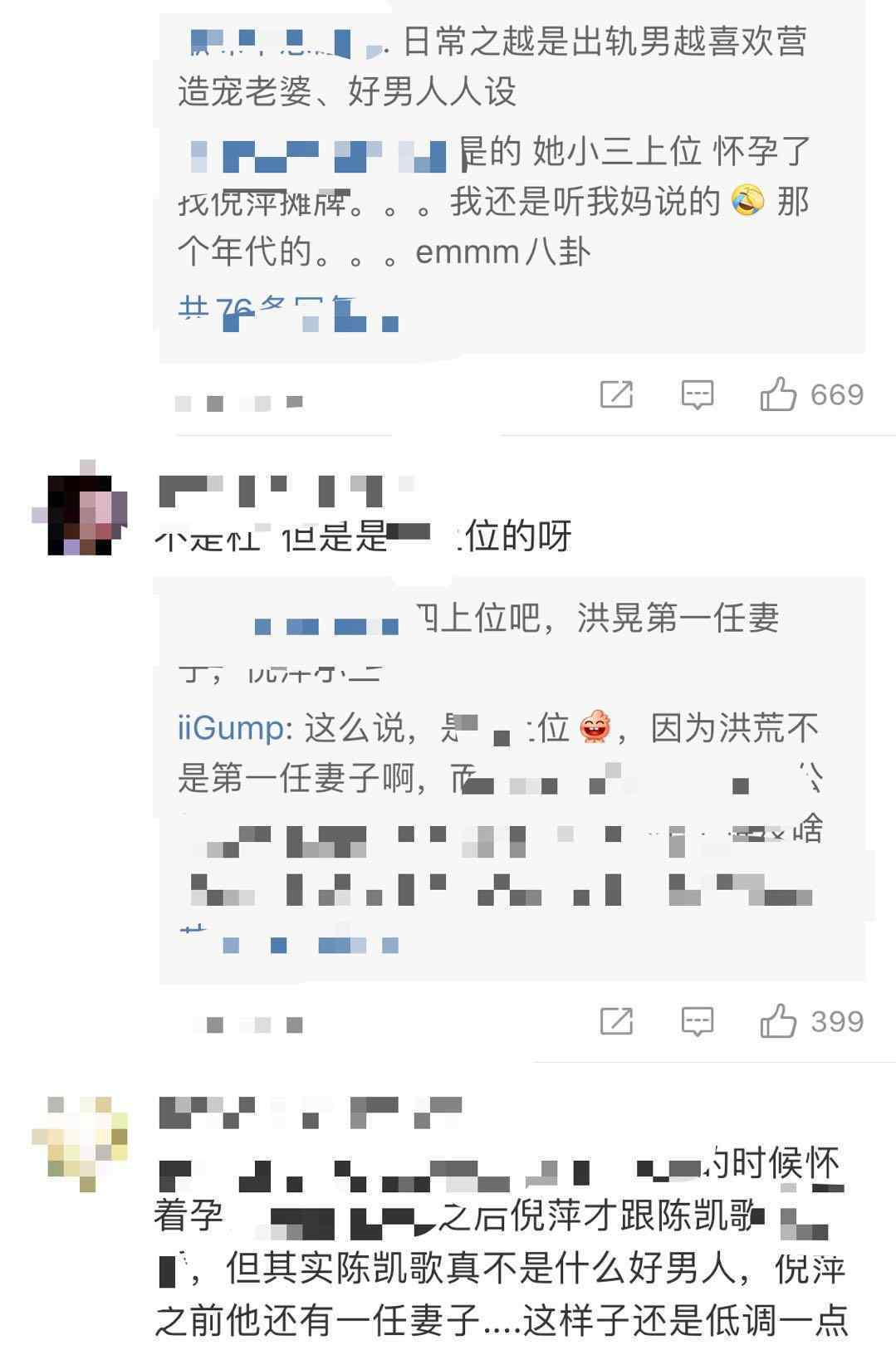This screenshot has width=896, height=1345.
Task: Repost the comment with 669 likes
Action: [616, 394]
